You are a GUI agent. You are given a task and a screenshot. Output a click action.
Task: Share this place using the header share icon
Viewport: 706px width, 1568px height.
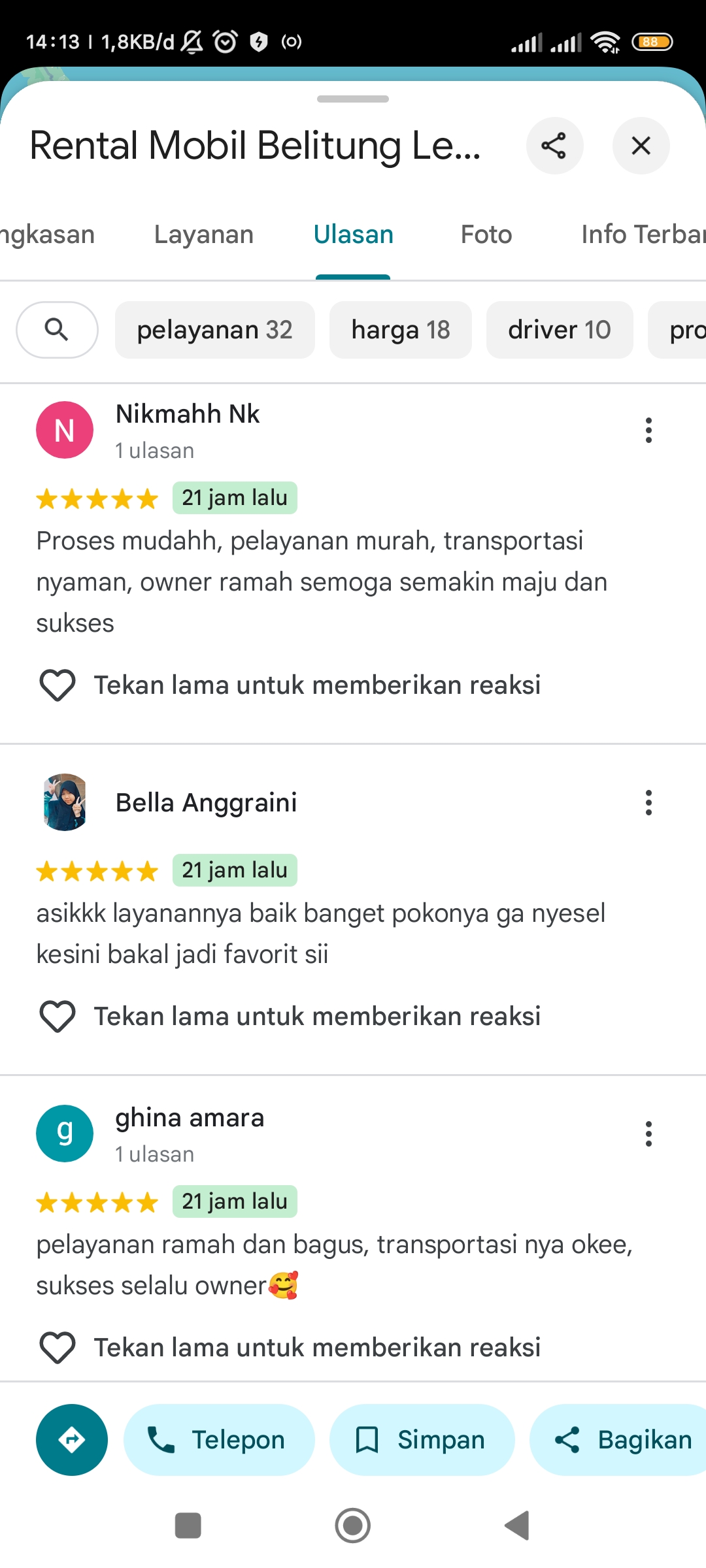pyautogui.click(x=554, y=146)
